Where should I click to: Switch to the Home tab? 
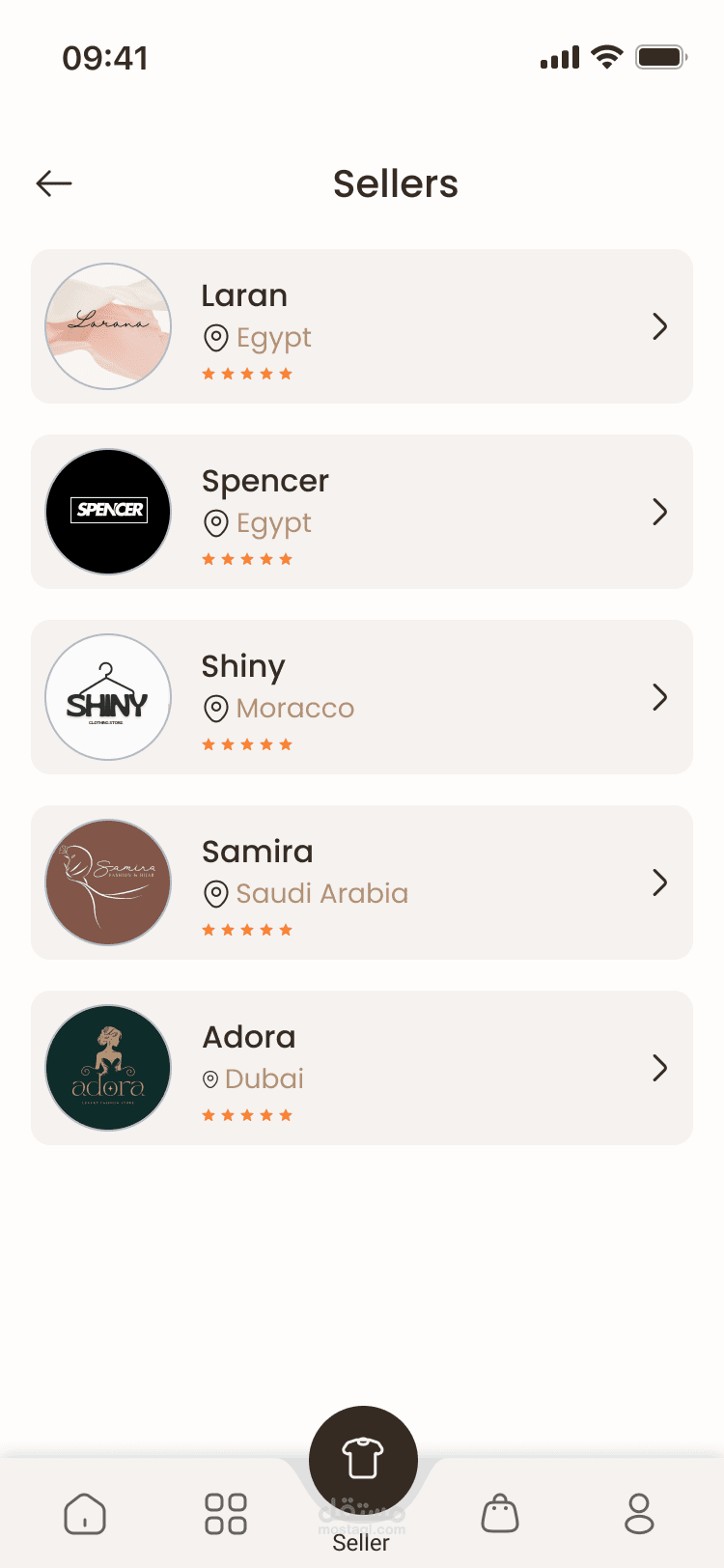coord(85,1513)
